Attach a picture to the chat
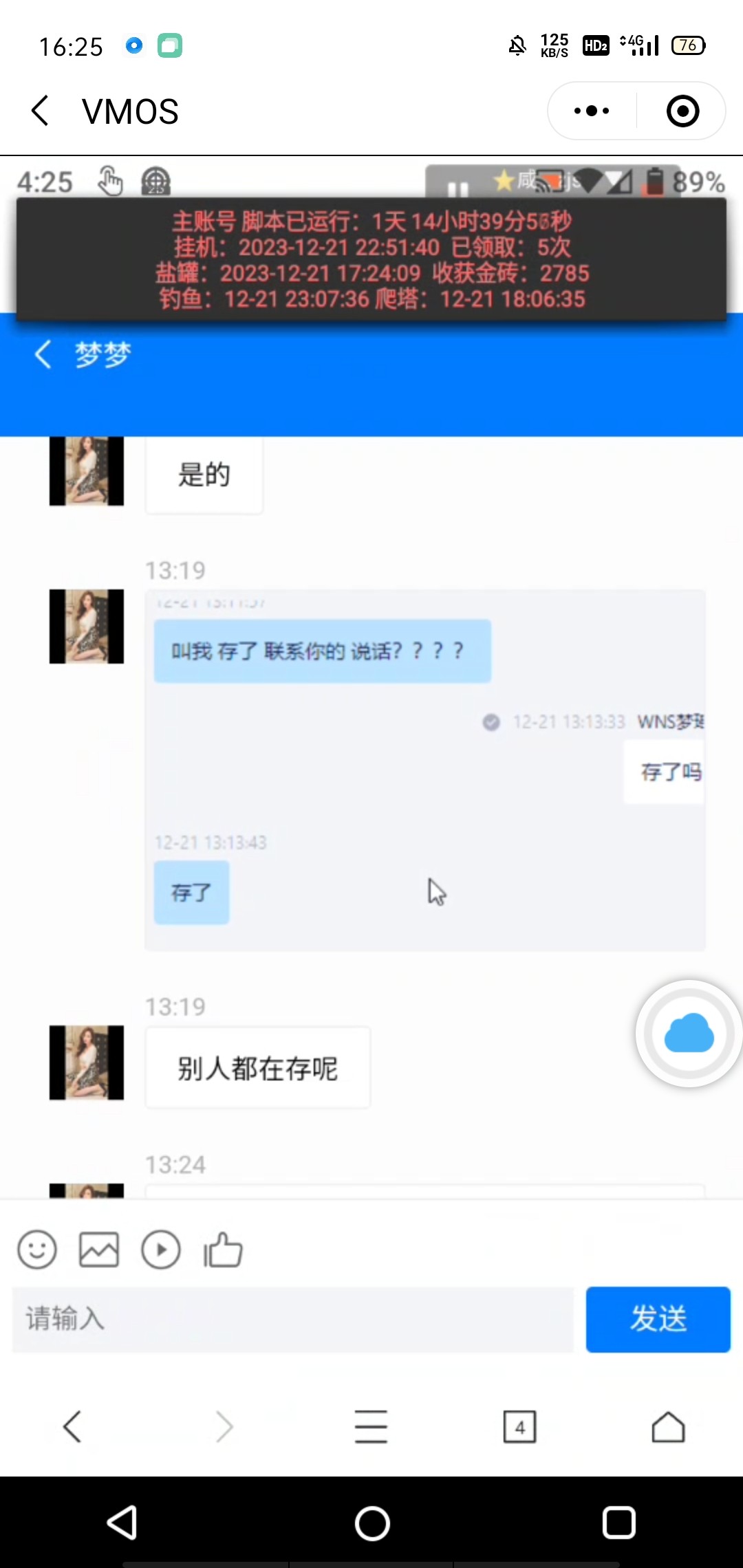The image size is (743, 1568). click(99, 1250)
